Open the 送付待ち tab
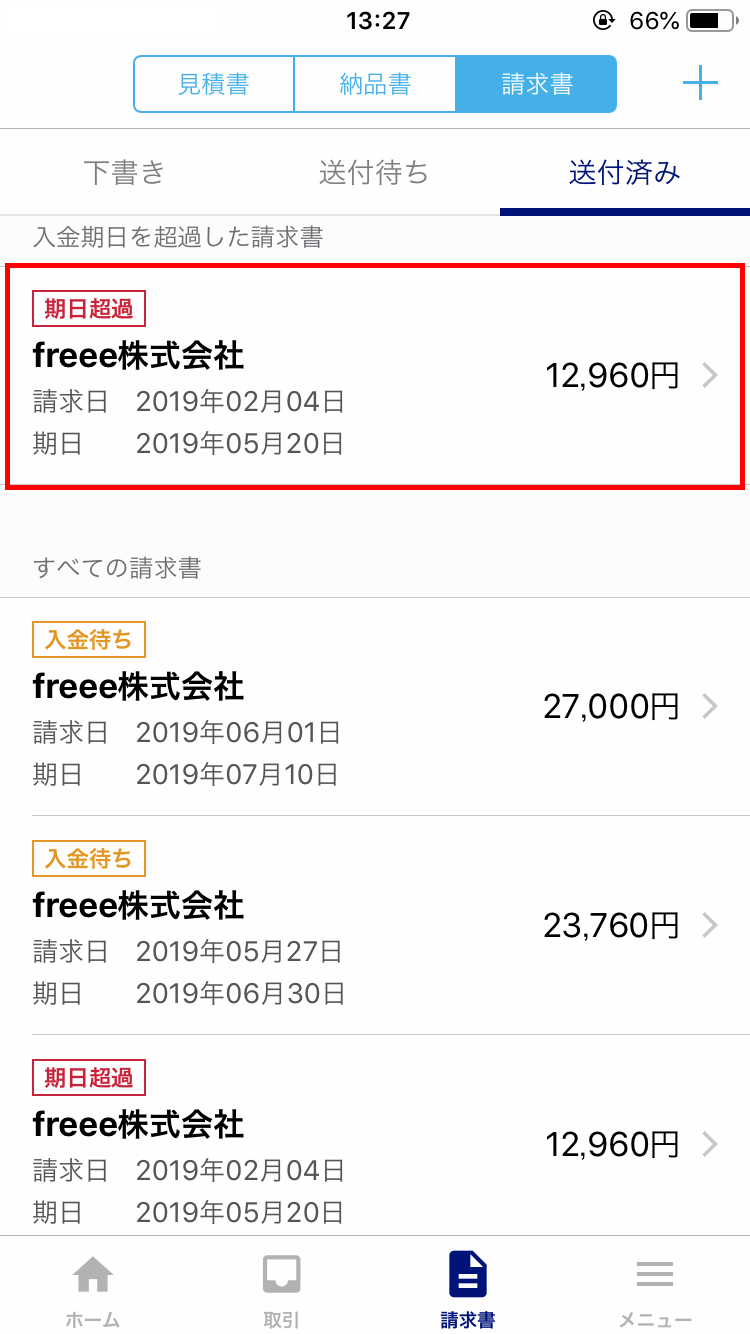The height and width of the screenshot is (1334, 750). click(374, 173)
